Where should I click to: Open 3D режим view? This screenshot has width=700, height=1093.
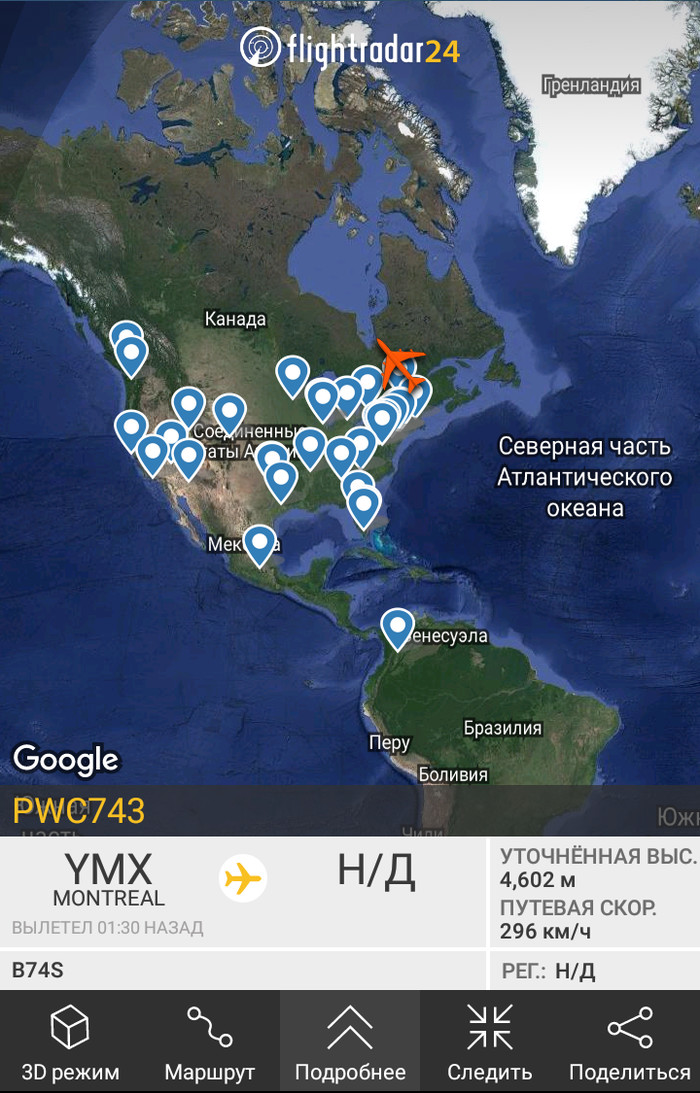pos(70,1042)
